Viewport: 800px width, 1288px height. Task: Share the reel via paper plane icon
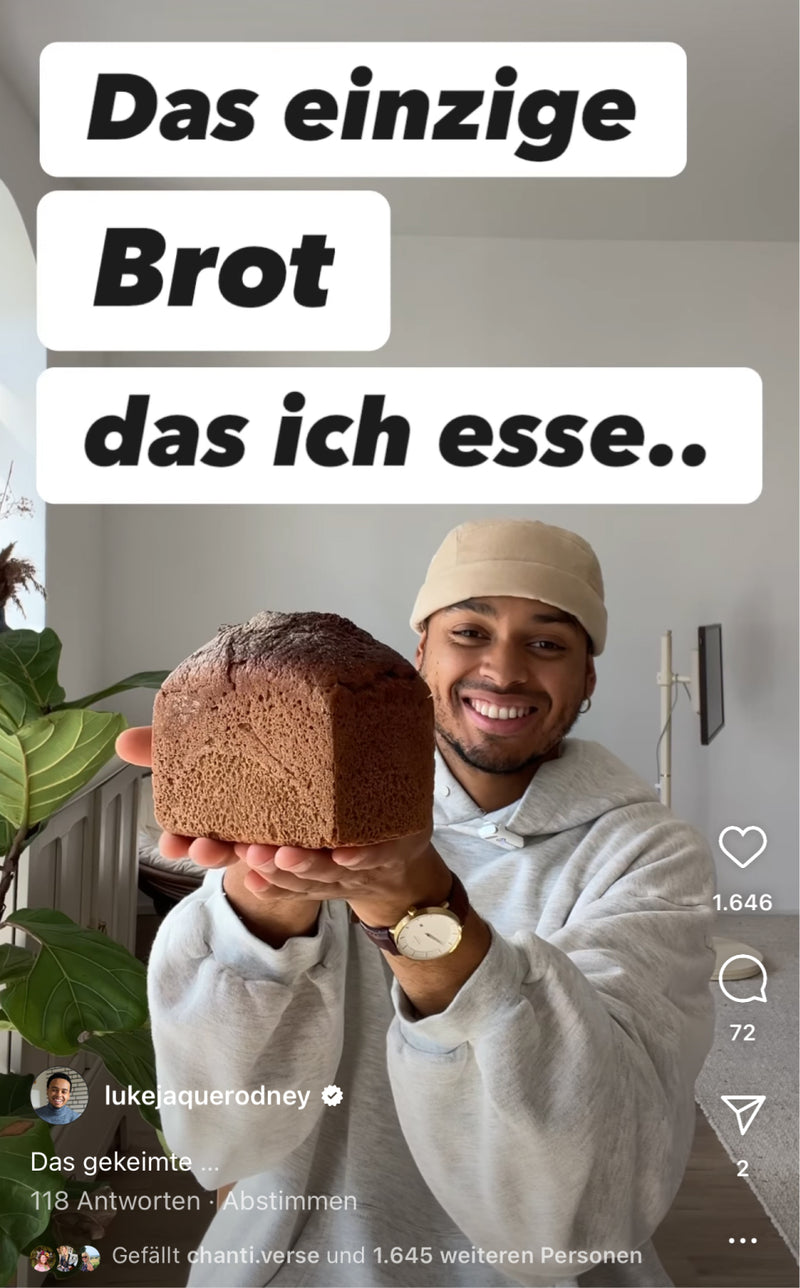point(742,1114)
